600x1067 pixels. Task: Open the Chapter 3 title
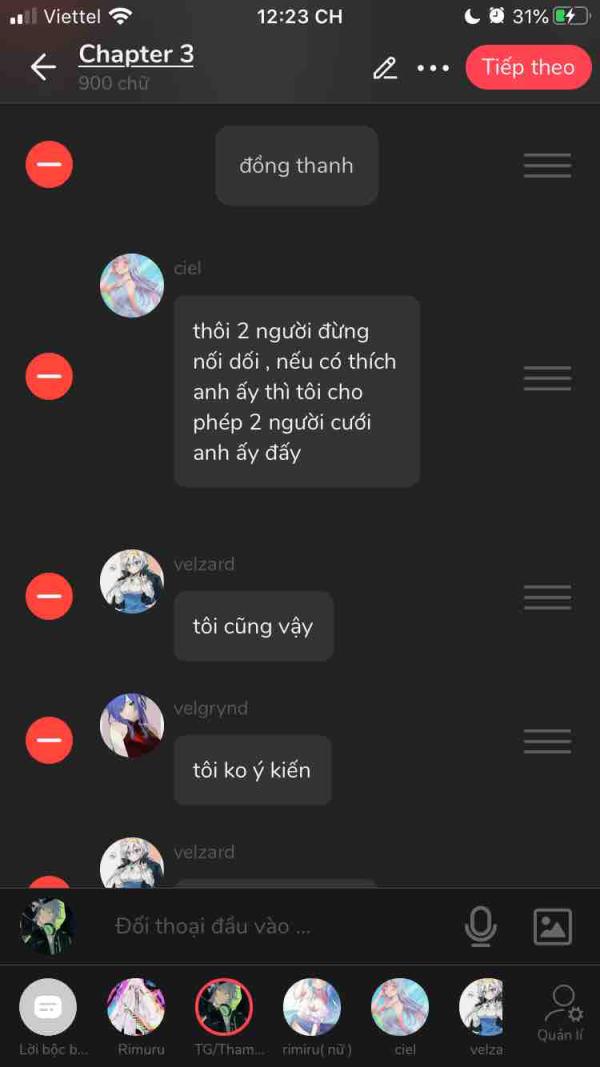pos(136,54)
